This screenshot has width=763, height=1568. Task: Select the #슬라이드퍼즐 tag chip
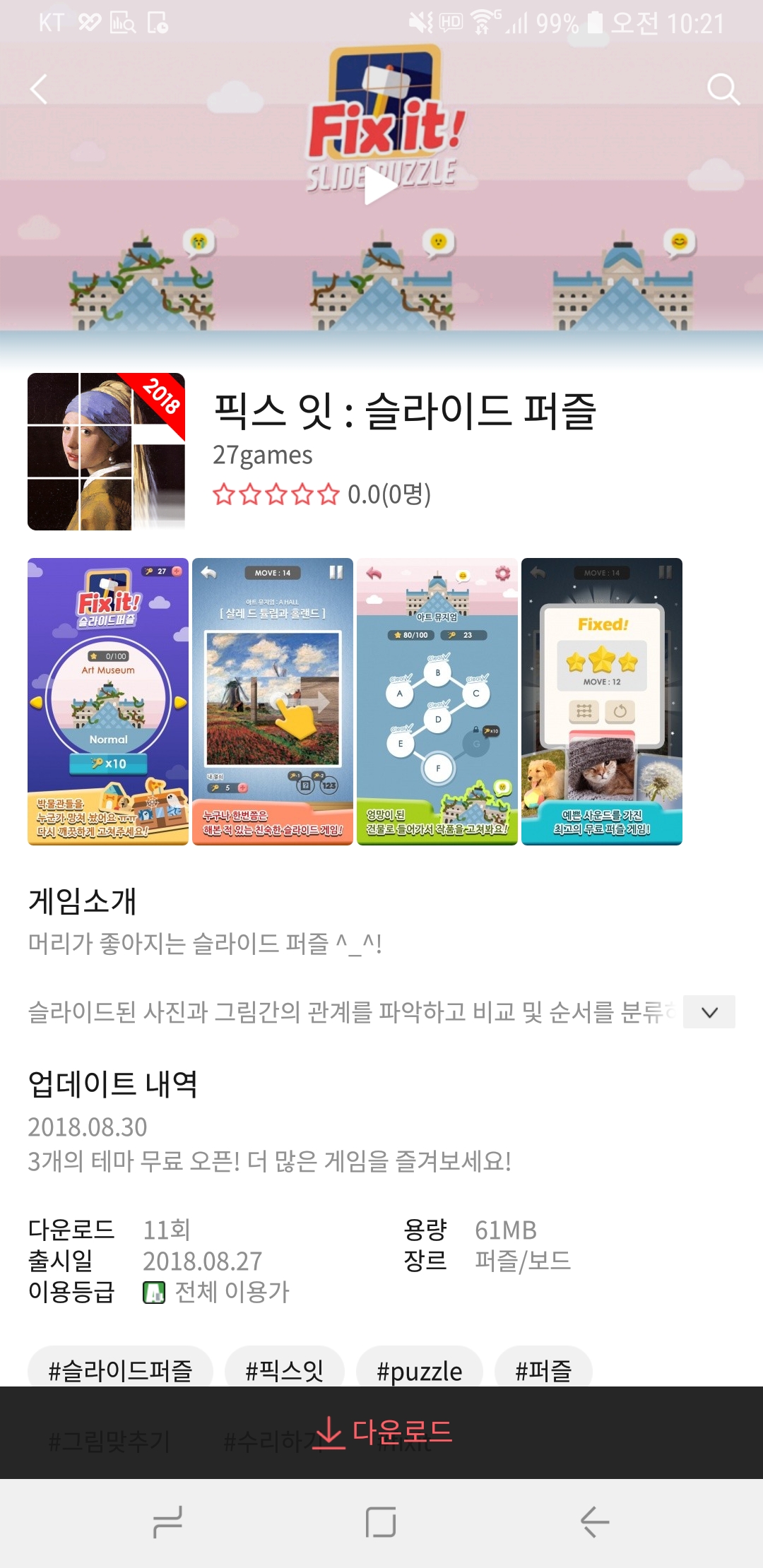pyautogui.click(x=120, y=1370)
